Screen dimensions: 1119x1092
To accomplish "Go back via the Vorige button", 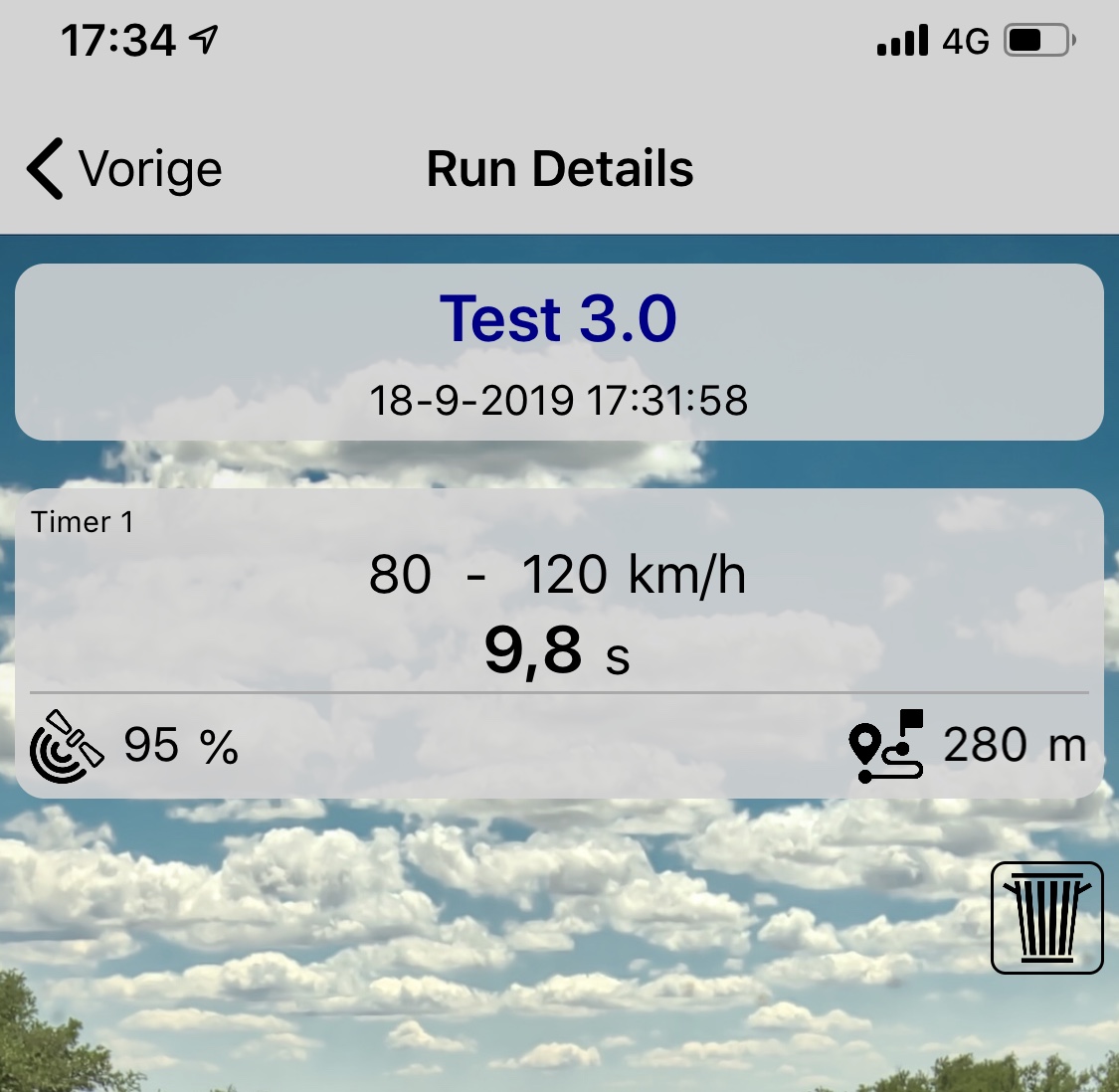I will coord(124,169).
